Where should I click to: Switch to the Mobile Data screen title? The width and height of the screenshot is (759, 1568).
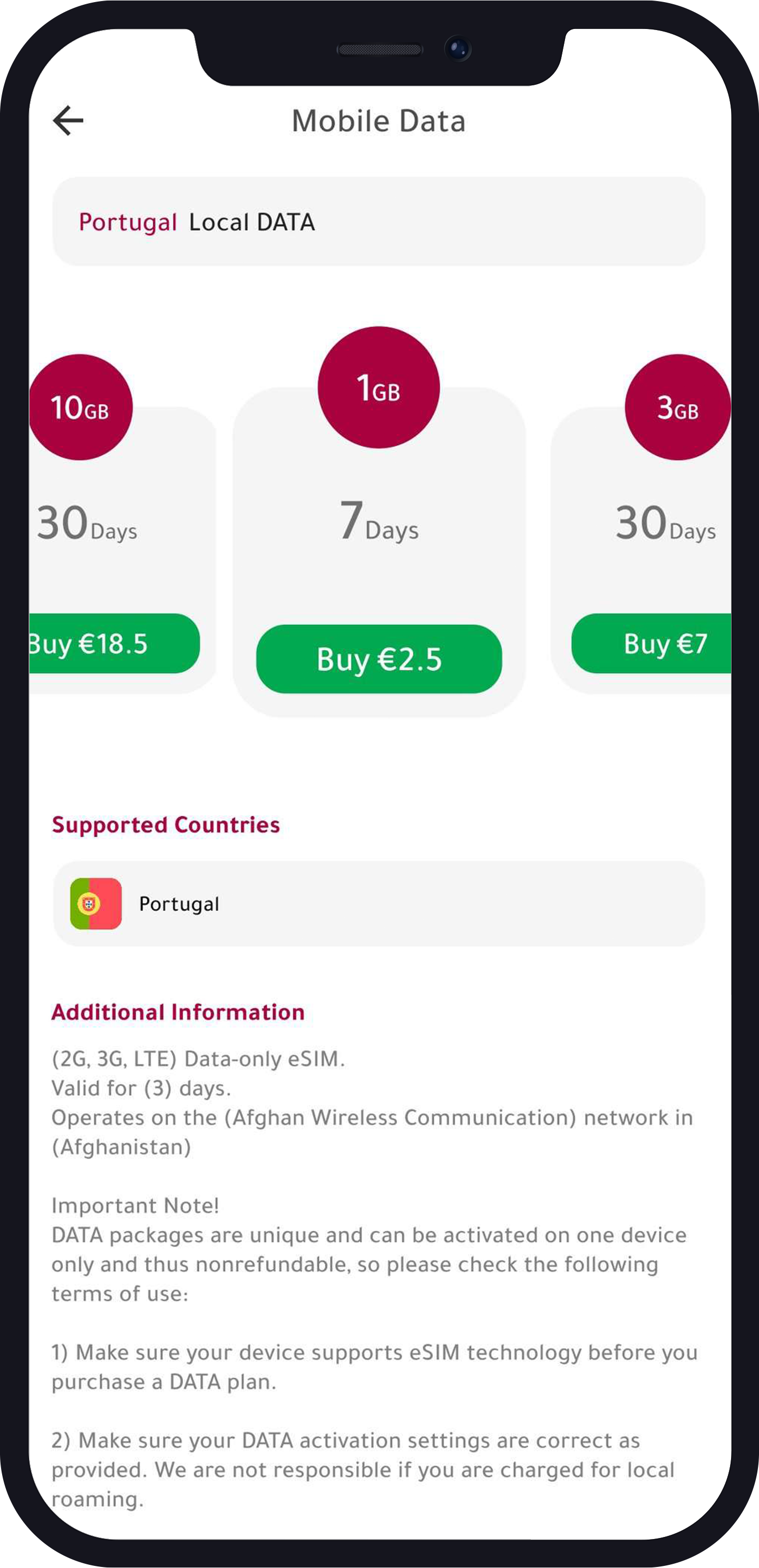(x=378, y=120)
